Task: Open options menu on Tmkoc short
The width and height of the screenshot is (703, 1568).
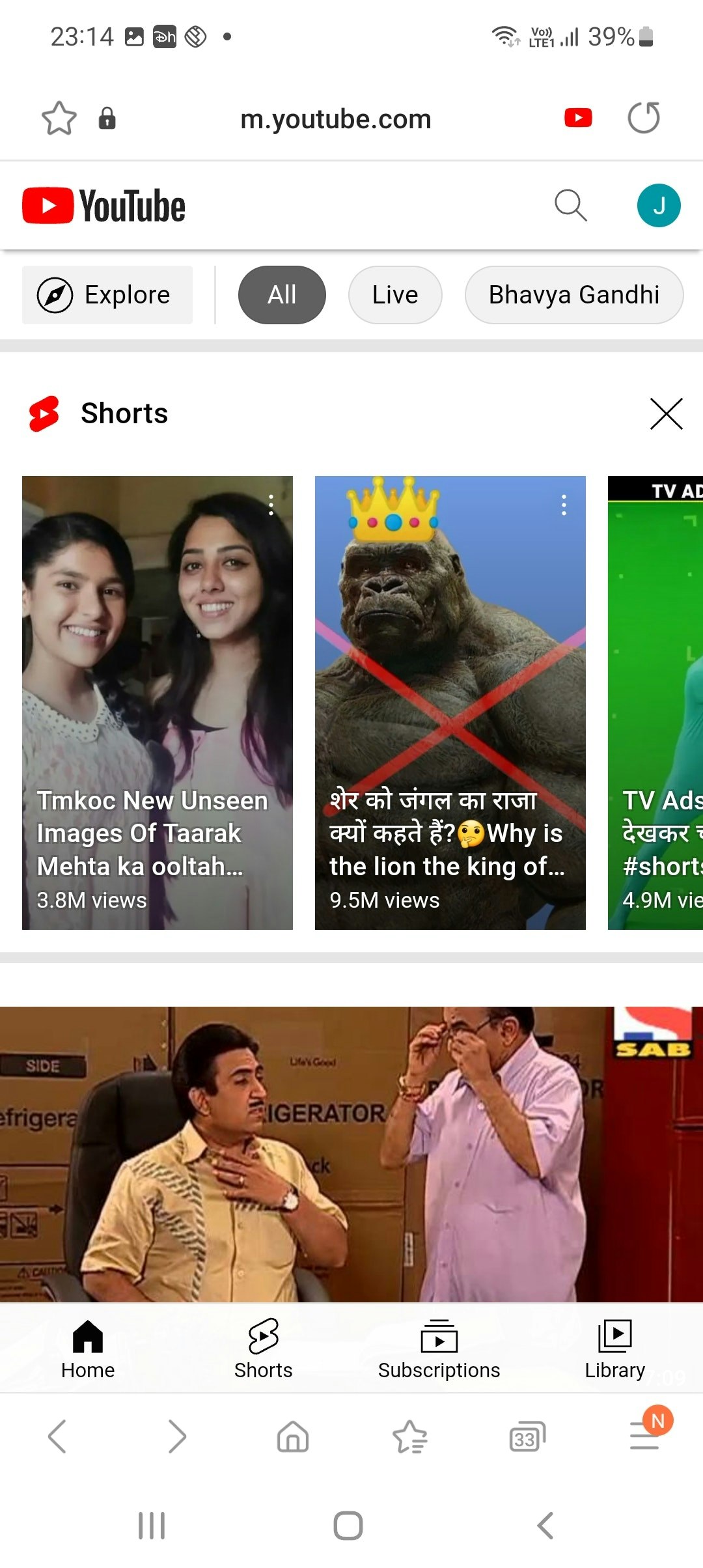Action: point(271,505)
